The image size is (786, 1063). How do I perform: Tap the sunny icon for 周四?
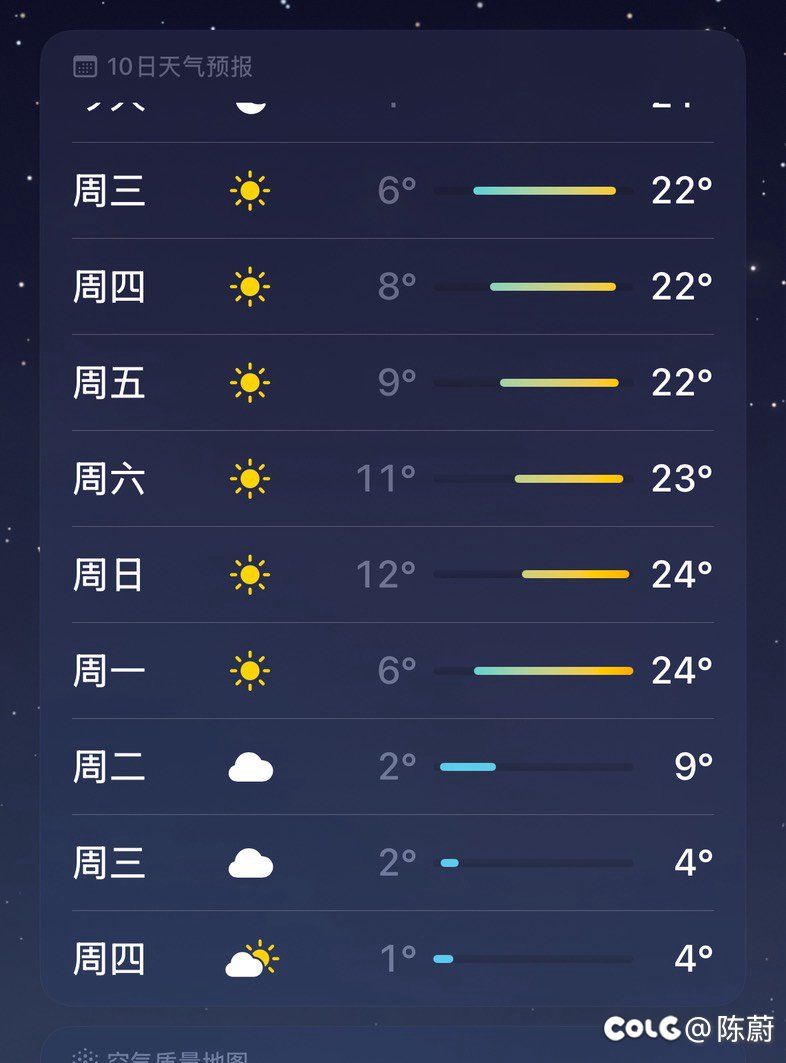tap(249, 286)
